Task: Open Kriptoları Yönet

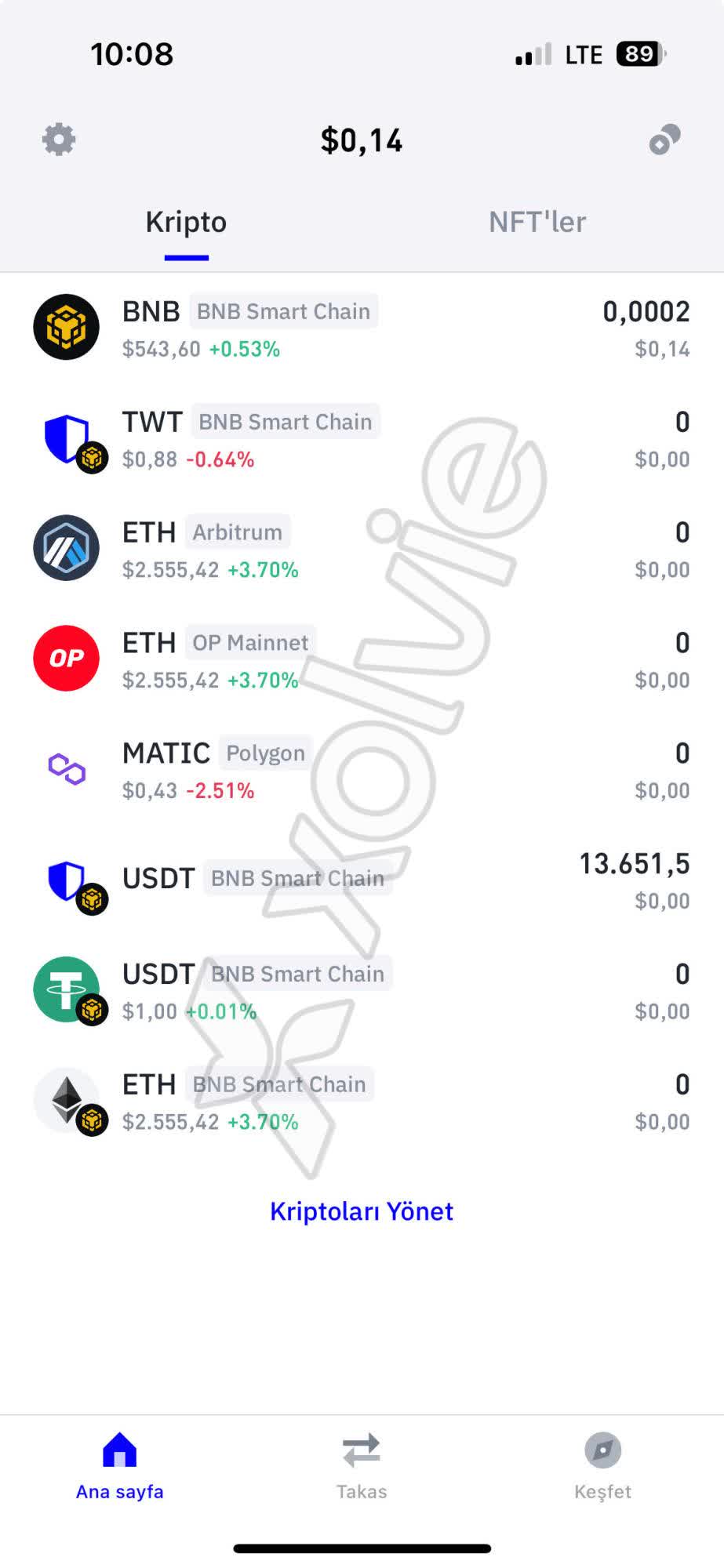Action: 362,1211
